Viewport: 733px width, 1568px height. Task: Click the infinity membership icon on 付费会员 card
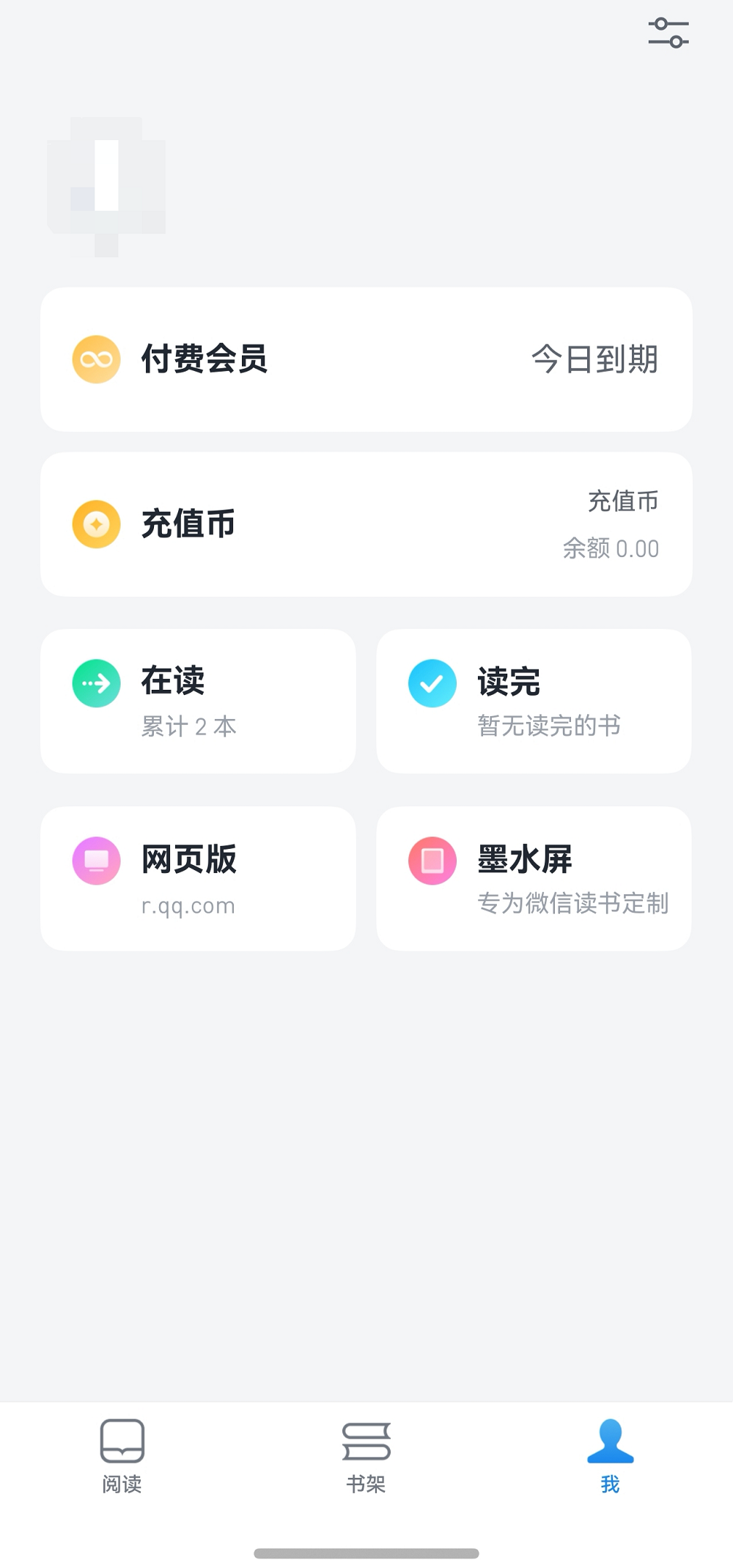(96, 358)
